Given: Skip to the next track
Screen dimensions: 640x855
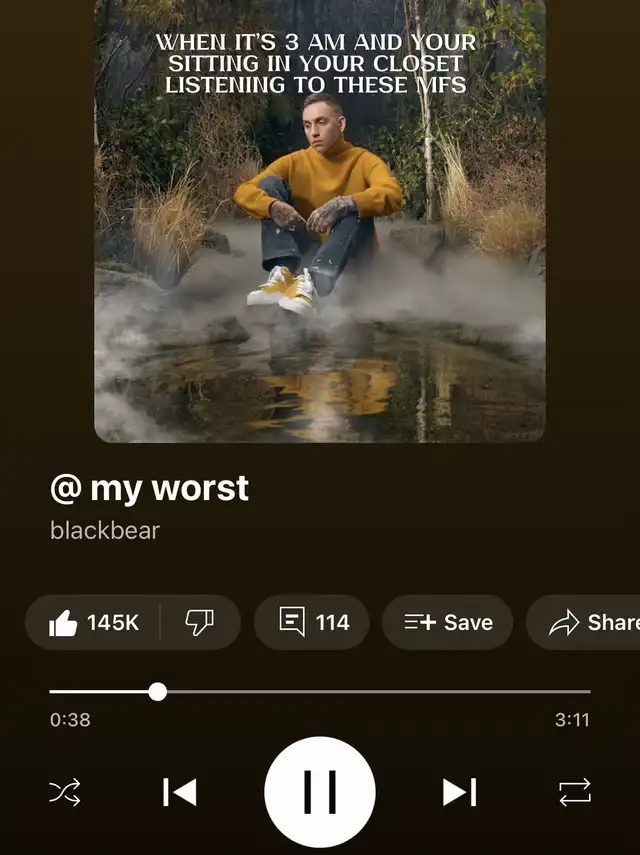Looking at the screenshot, I should click(459, 792).
